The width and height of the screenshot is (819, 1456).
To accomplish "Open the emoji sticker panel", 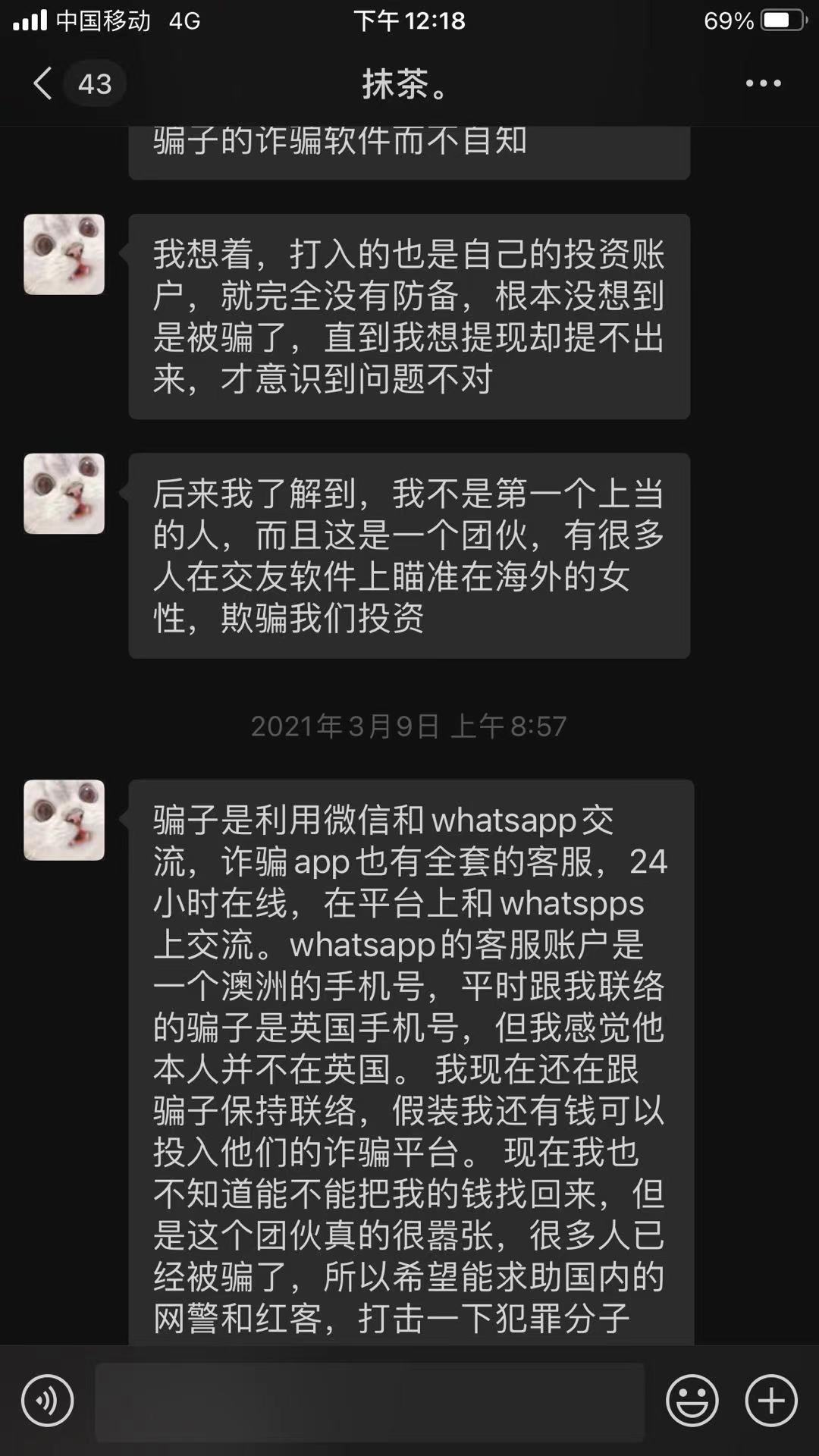I will click(692, 1401).
